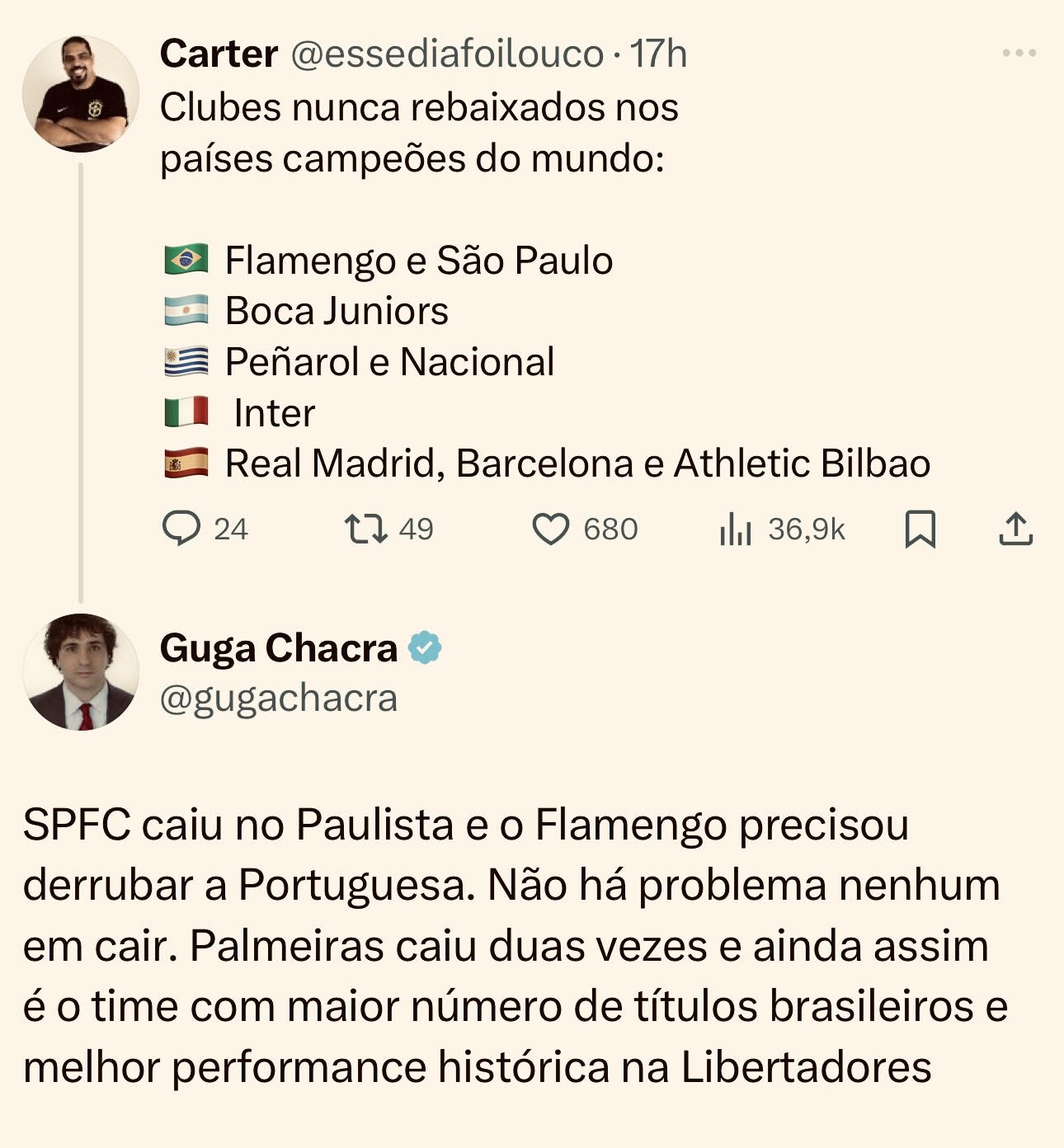Screen dimensions: 1064x1148
Task: Share Carter's tweet
Action: [x=1015, y=529]
